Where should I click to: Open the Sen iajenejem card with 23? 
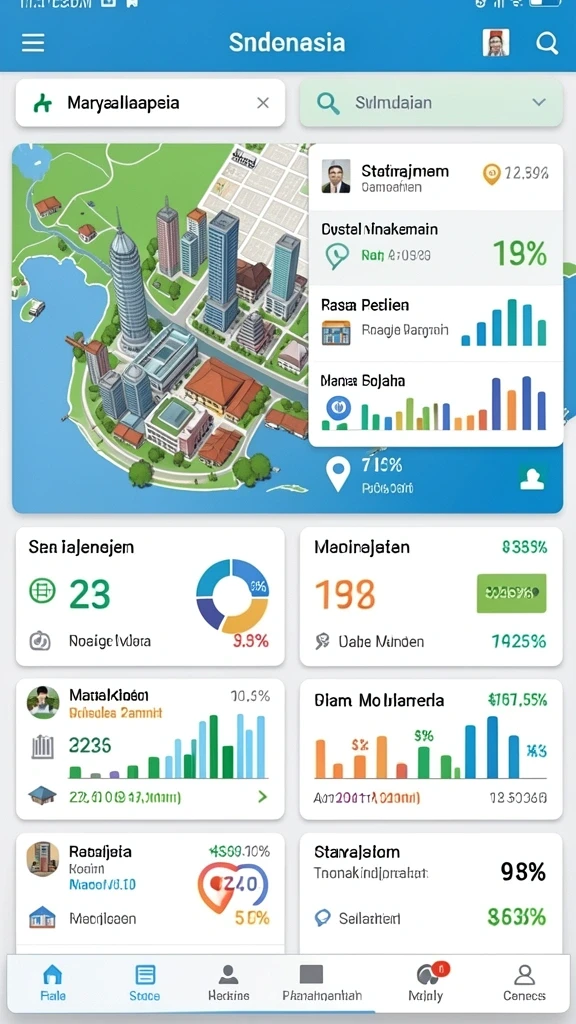pos(150,596)
